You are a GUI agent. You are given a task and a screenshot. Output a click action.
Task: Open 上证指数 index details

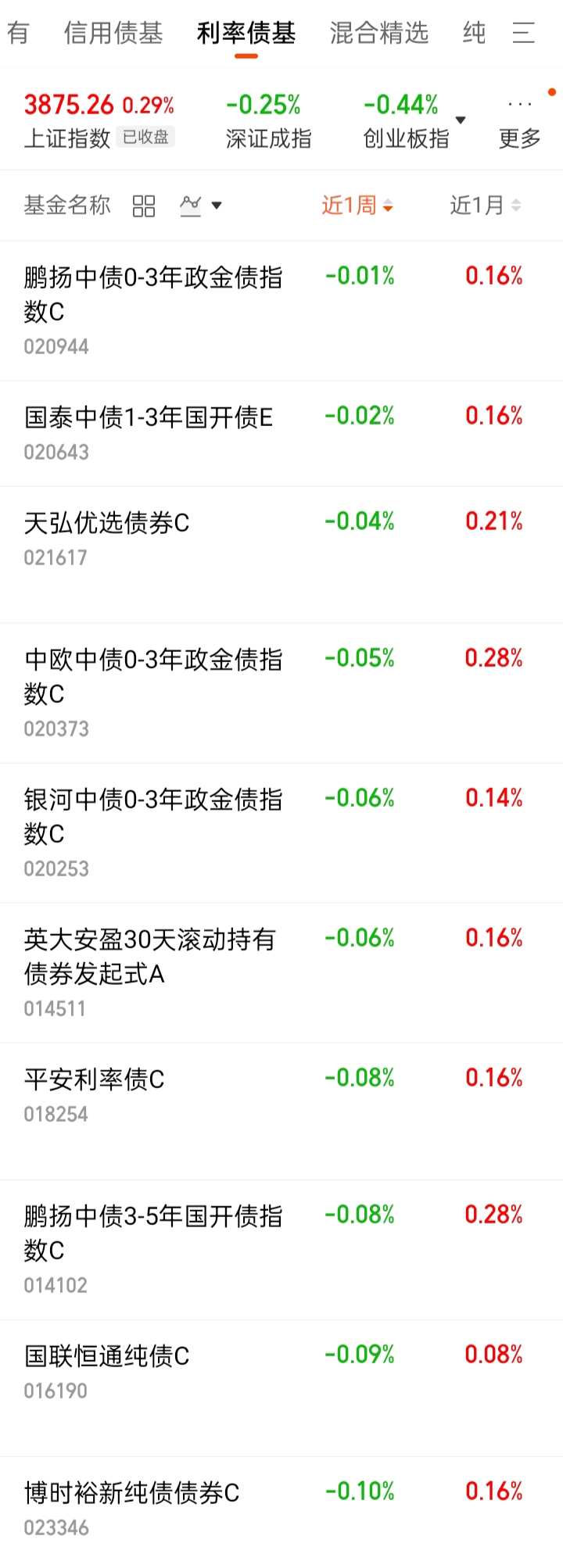pyautogui.click(x=99, y=120)
